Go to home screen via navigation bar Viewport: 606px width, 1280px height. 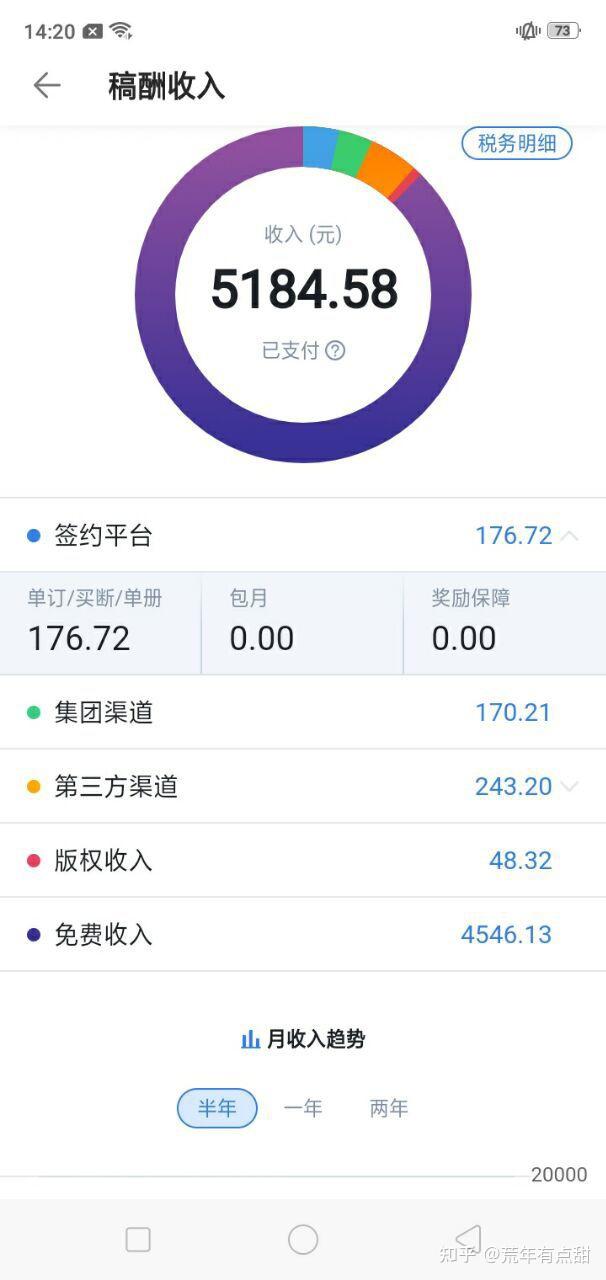point(303,1240)
